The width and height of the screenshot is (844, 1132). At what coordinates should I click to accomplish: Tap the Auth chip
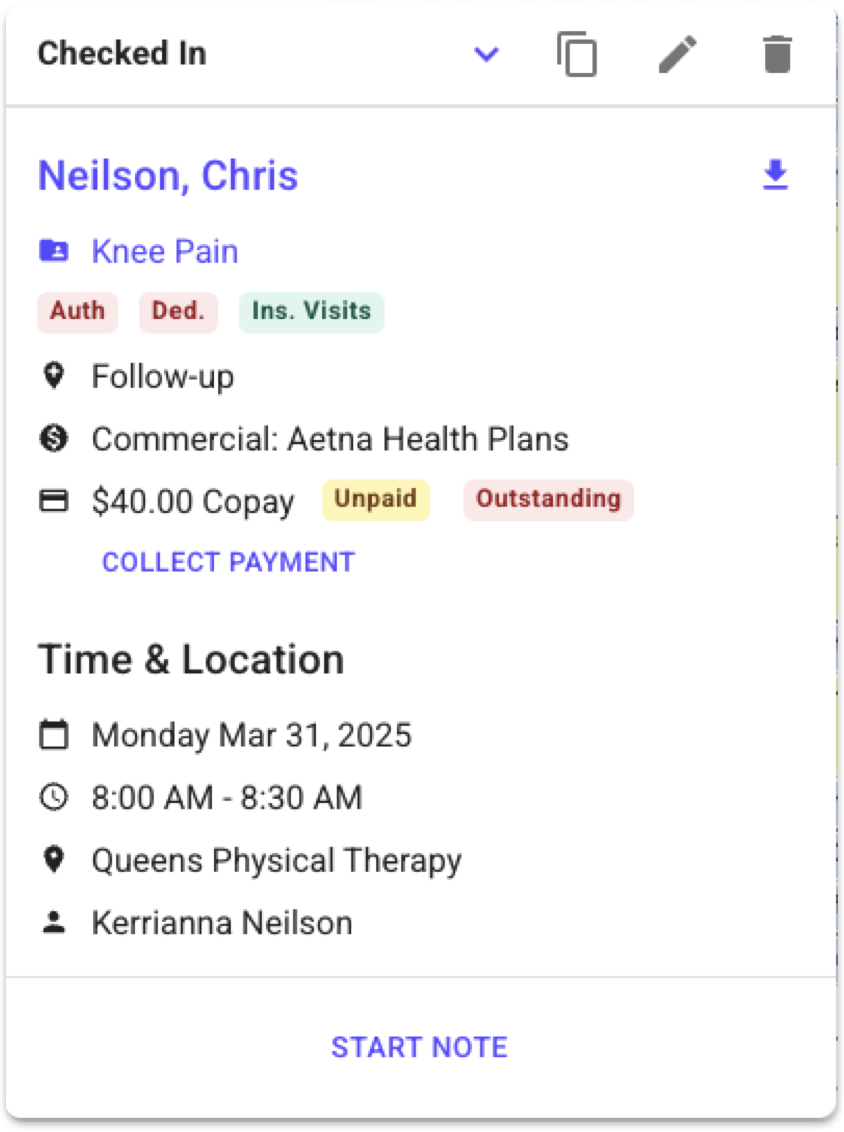pos(78,311)
